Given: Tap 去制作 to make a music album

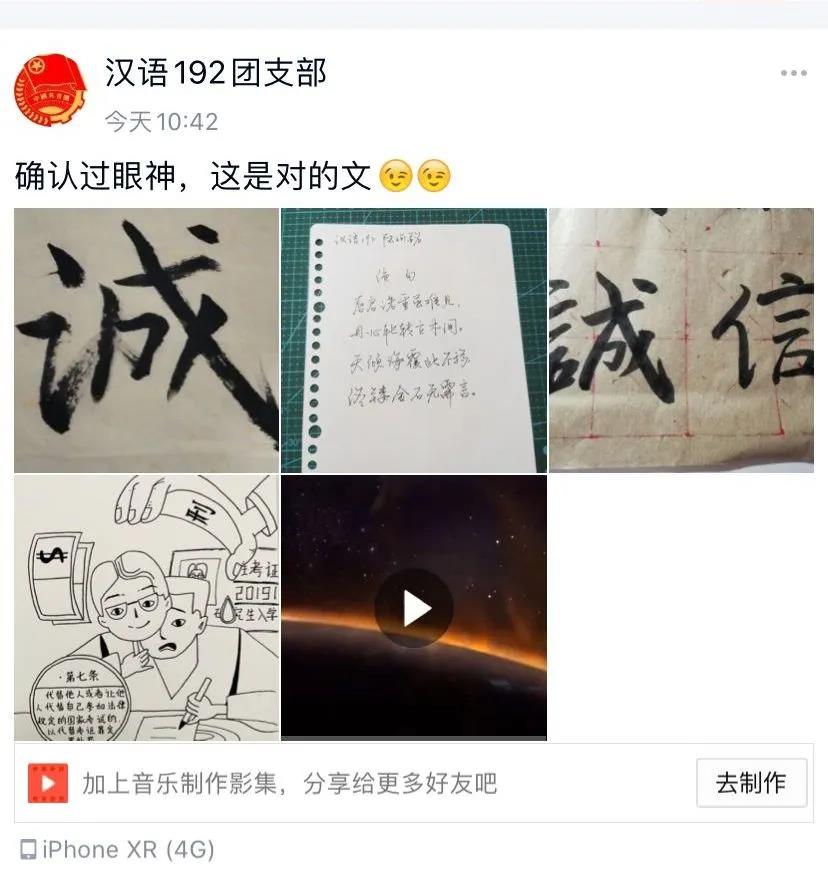Looking at the screenshot, I should point(751,782).
